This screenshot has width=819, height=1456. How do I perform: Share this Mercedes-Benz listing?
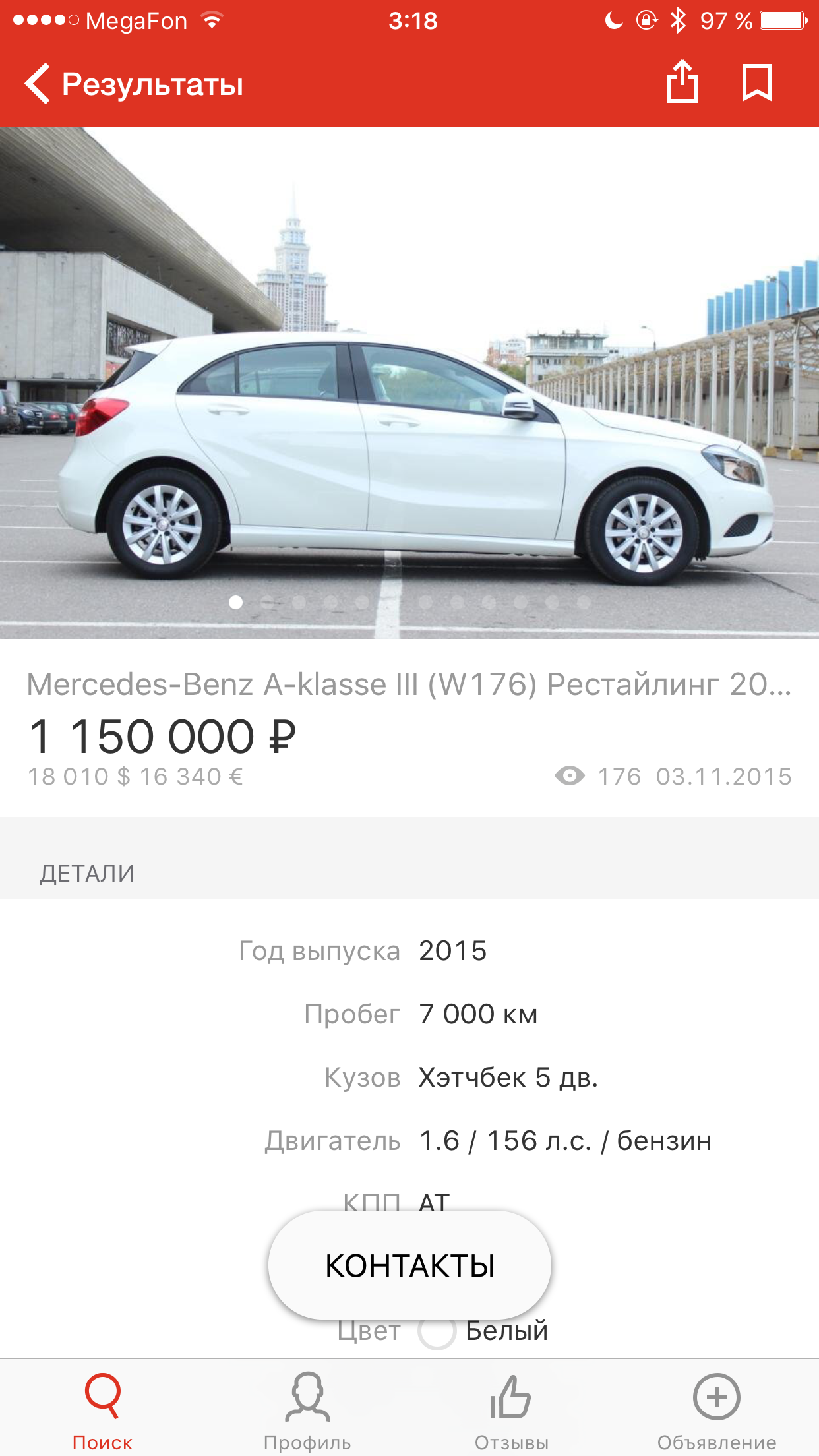682,82
